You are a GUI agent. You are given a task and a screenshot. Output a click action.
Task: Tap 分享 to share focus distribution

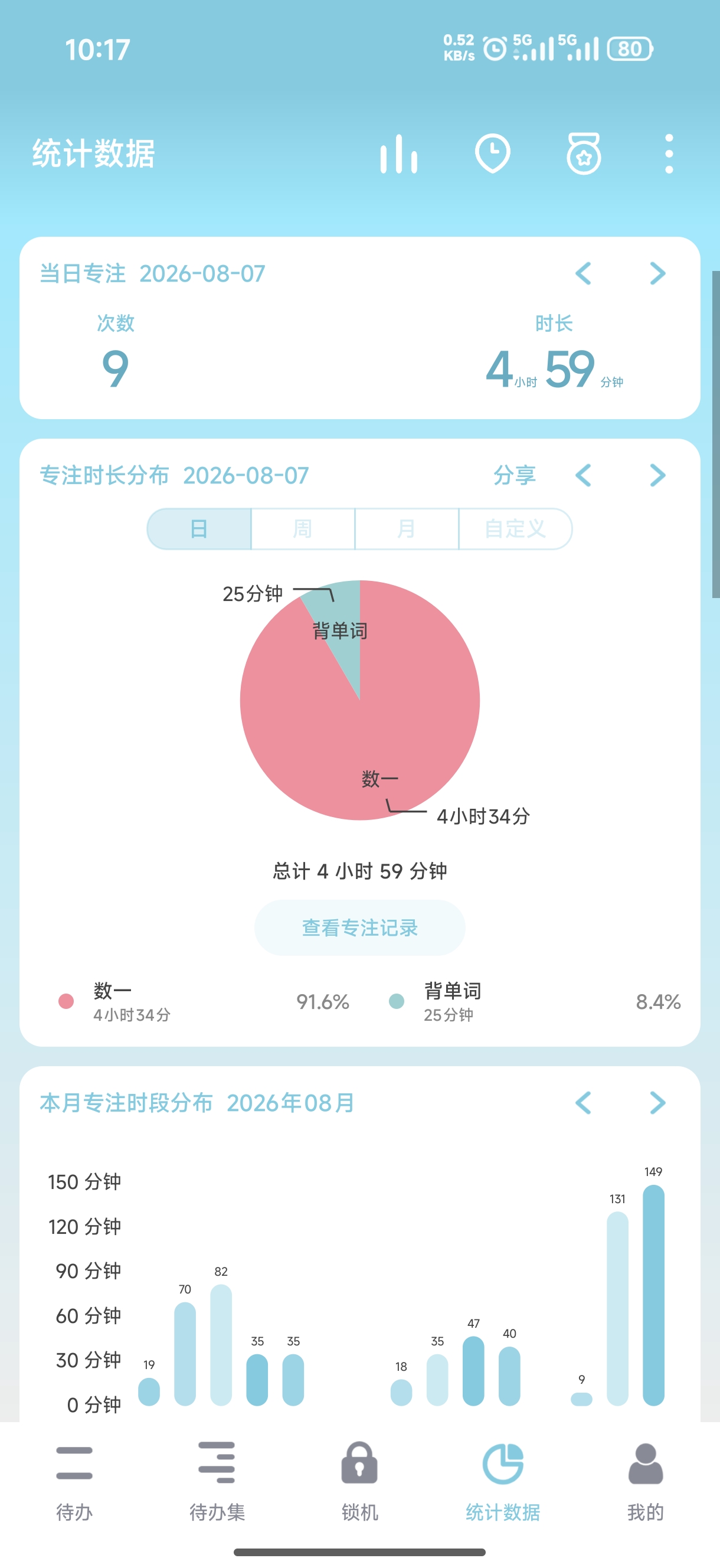pyautogui.click(x=514, y=475)
